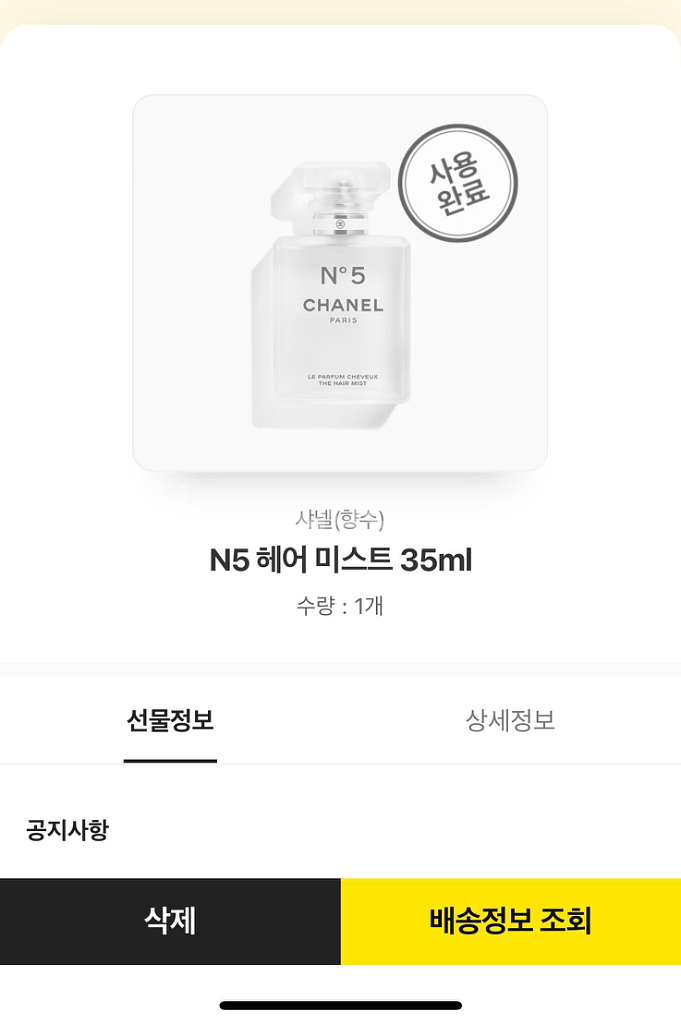
Task: Switch to the 상세정보 tab
Action: coord(510,720)
